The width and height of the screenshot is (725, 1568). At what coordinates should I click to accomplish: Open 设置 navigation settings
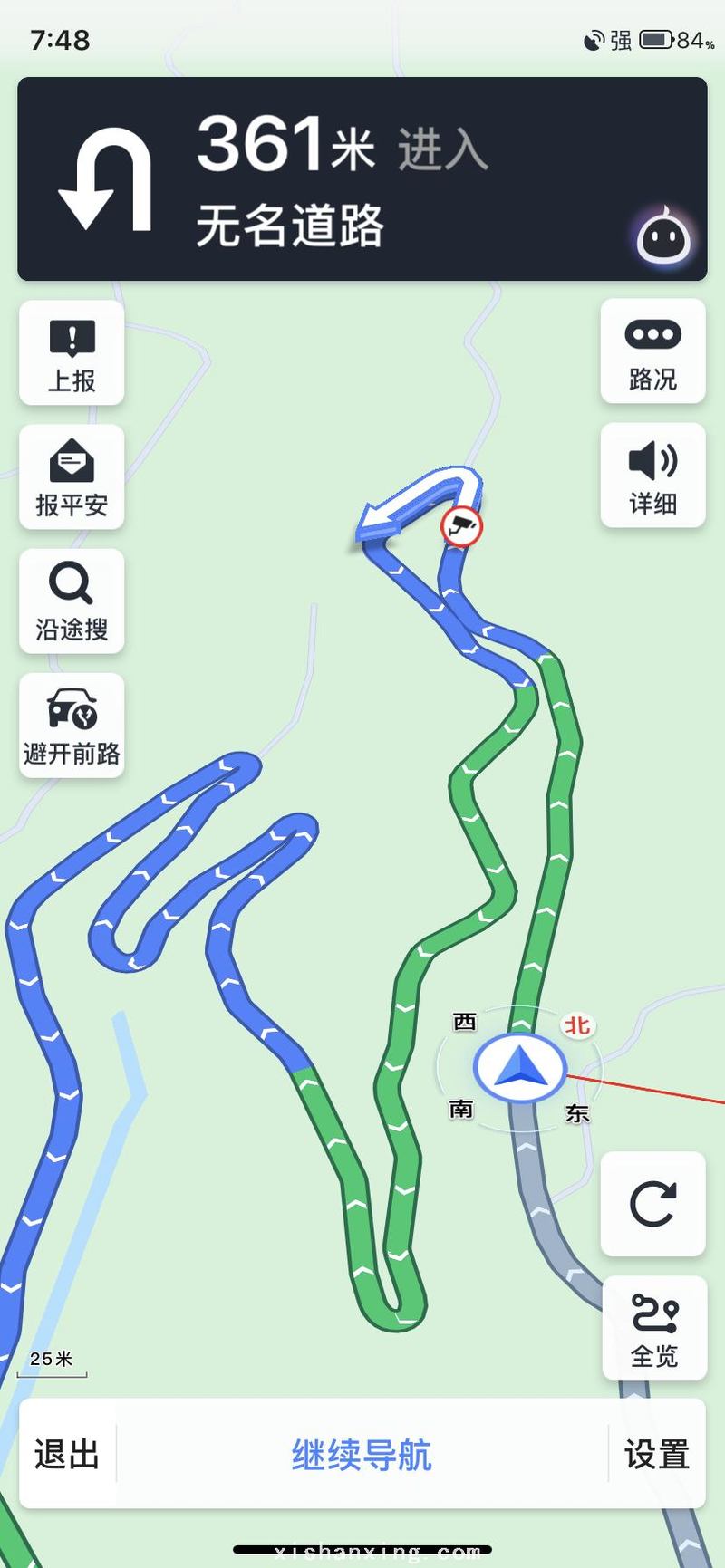657,1455
